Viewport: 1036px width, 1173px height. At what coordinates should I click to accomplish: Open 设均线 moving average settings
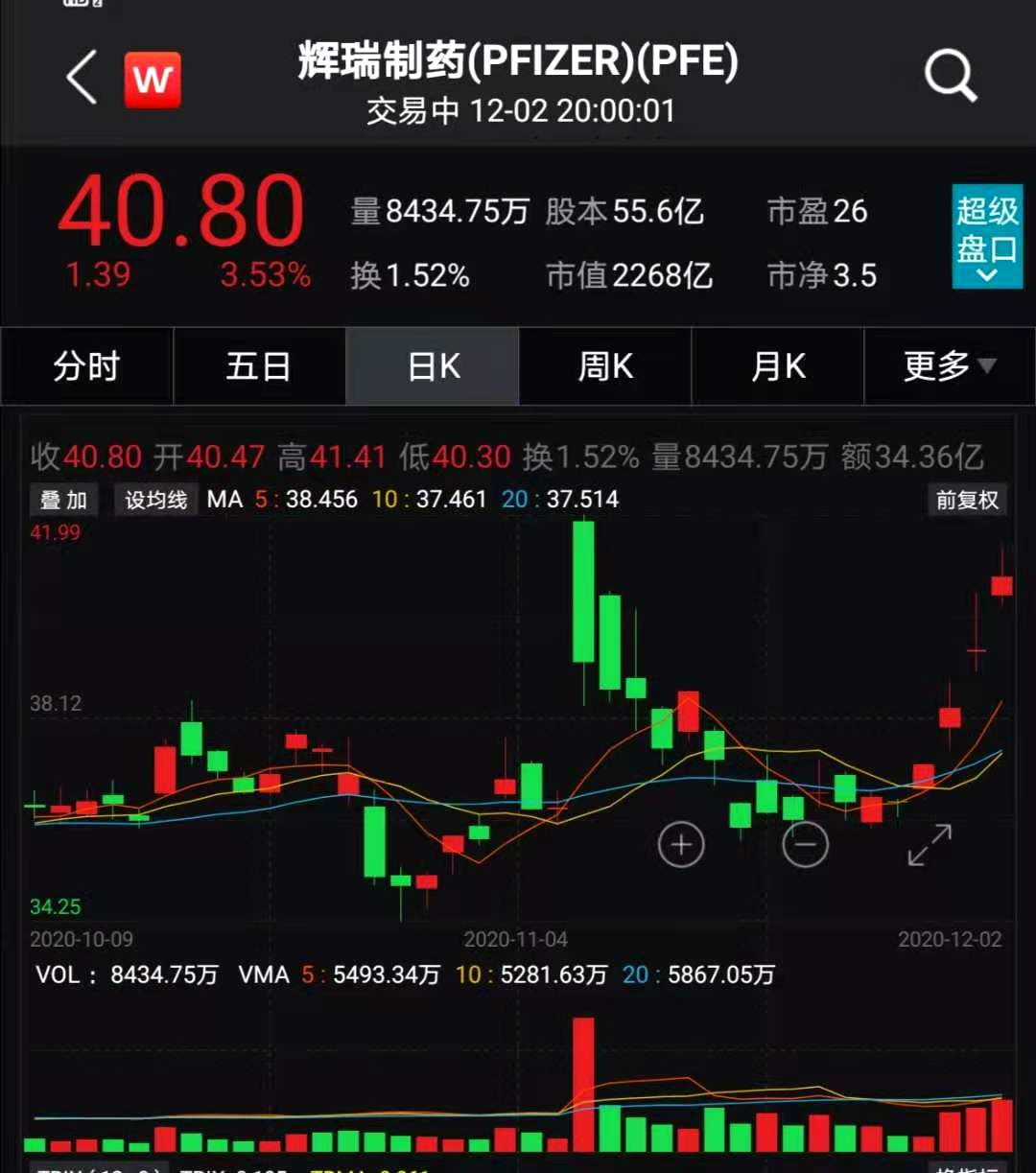pos(155,500)
